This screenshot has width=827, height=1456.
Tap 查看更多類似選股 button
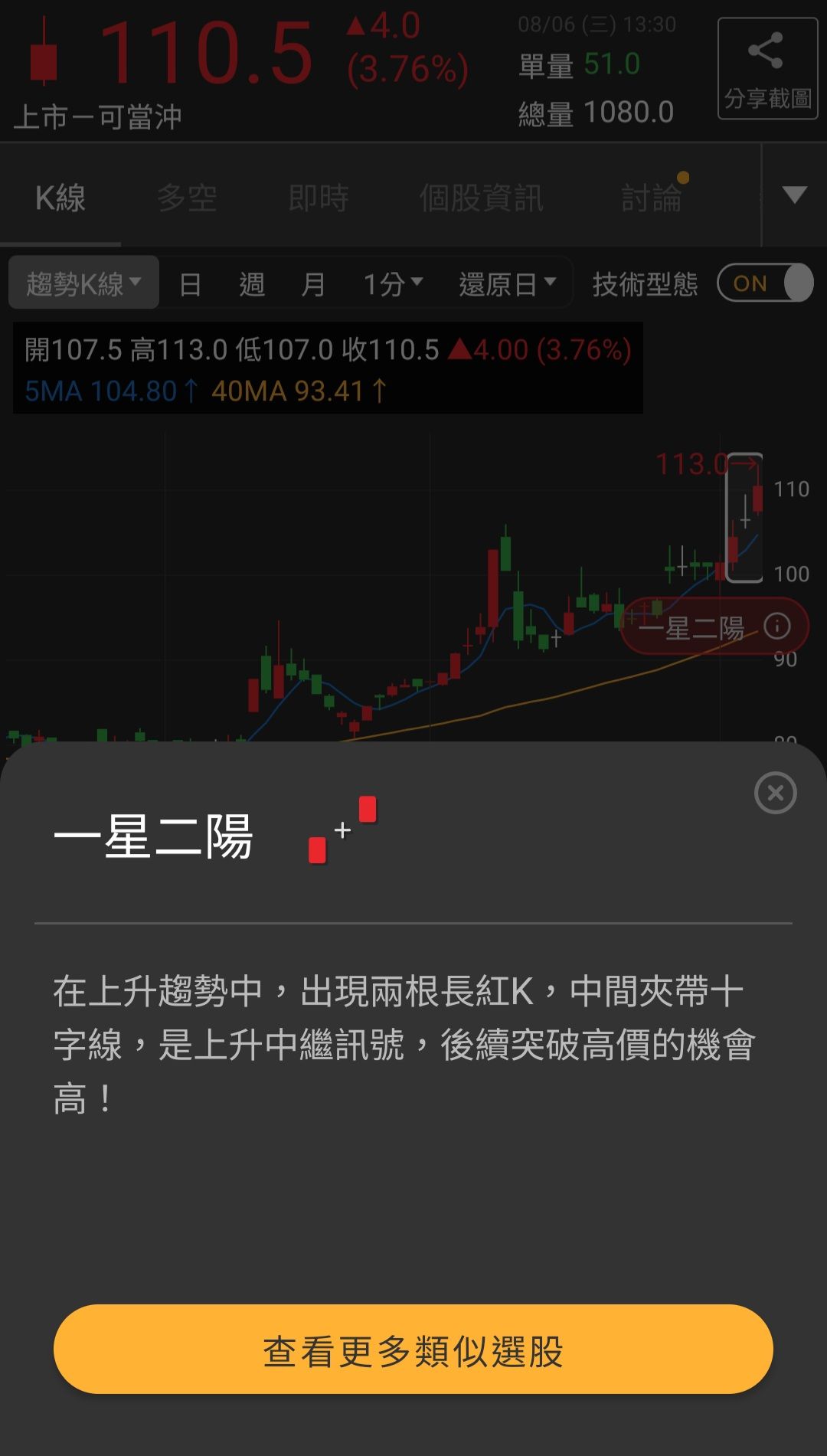coord(413,1350)
